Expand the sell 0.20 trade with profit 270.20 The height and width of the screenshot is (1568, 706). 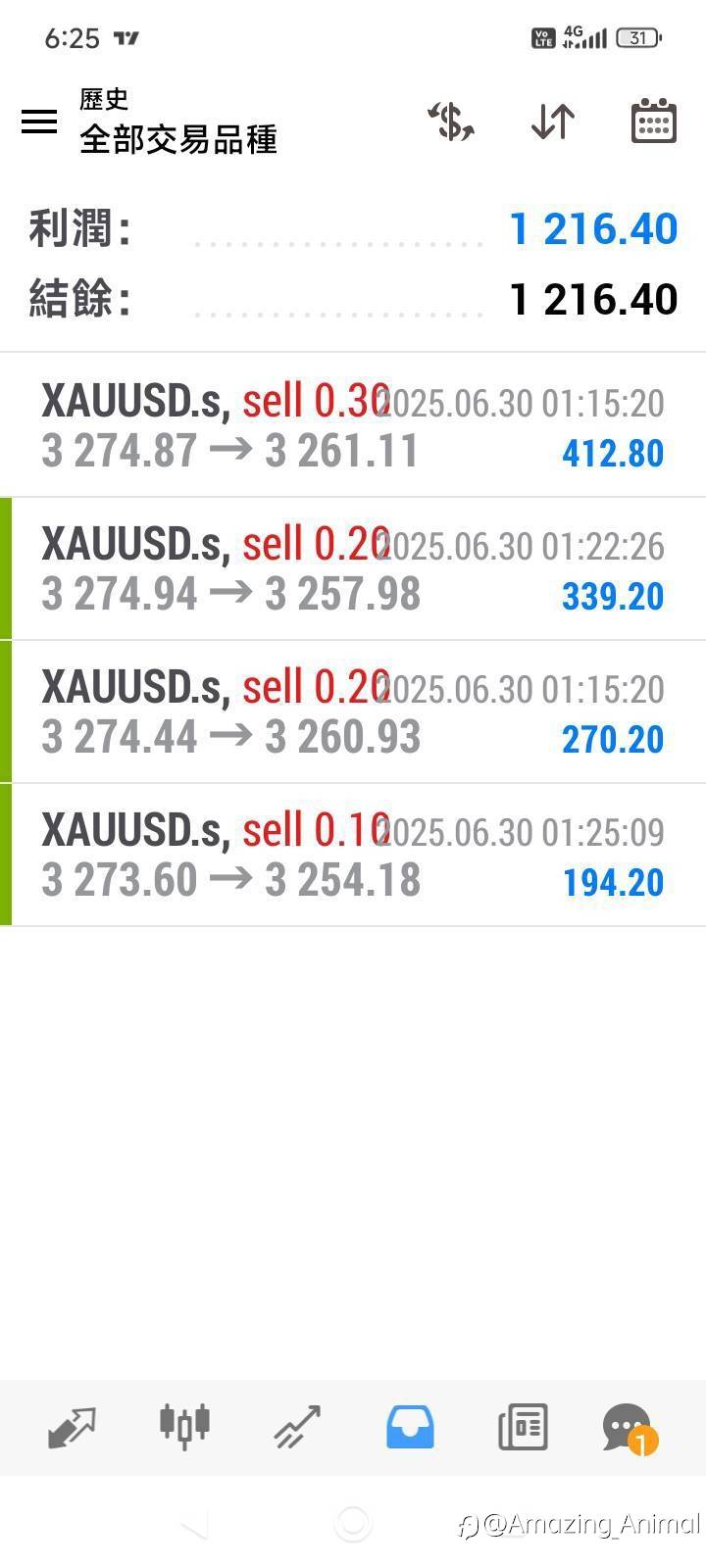pos(353,712)
